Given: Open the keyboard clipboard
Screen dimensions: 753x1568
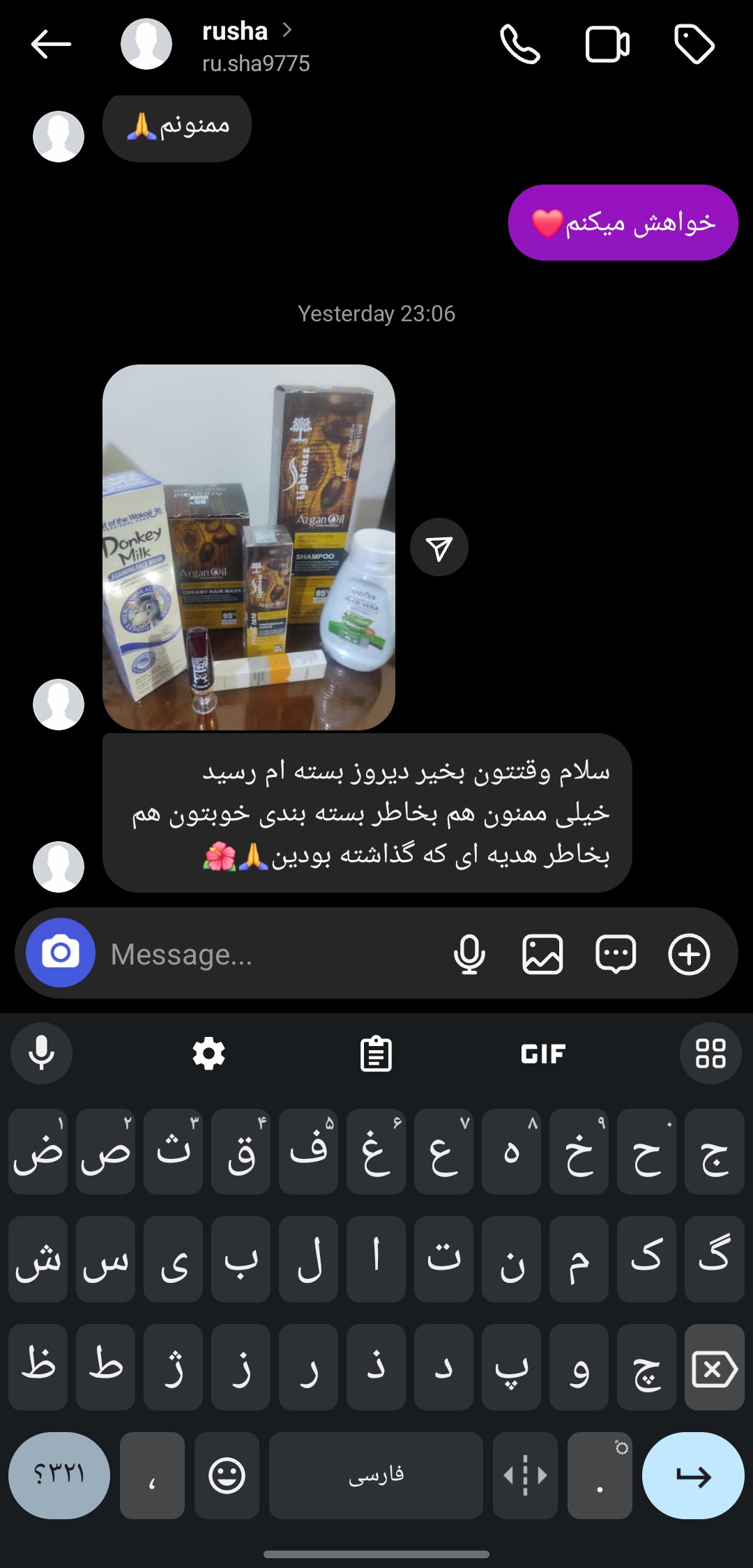Looking at the screenshot, I should 376,1053.
